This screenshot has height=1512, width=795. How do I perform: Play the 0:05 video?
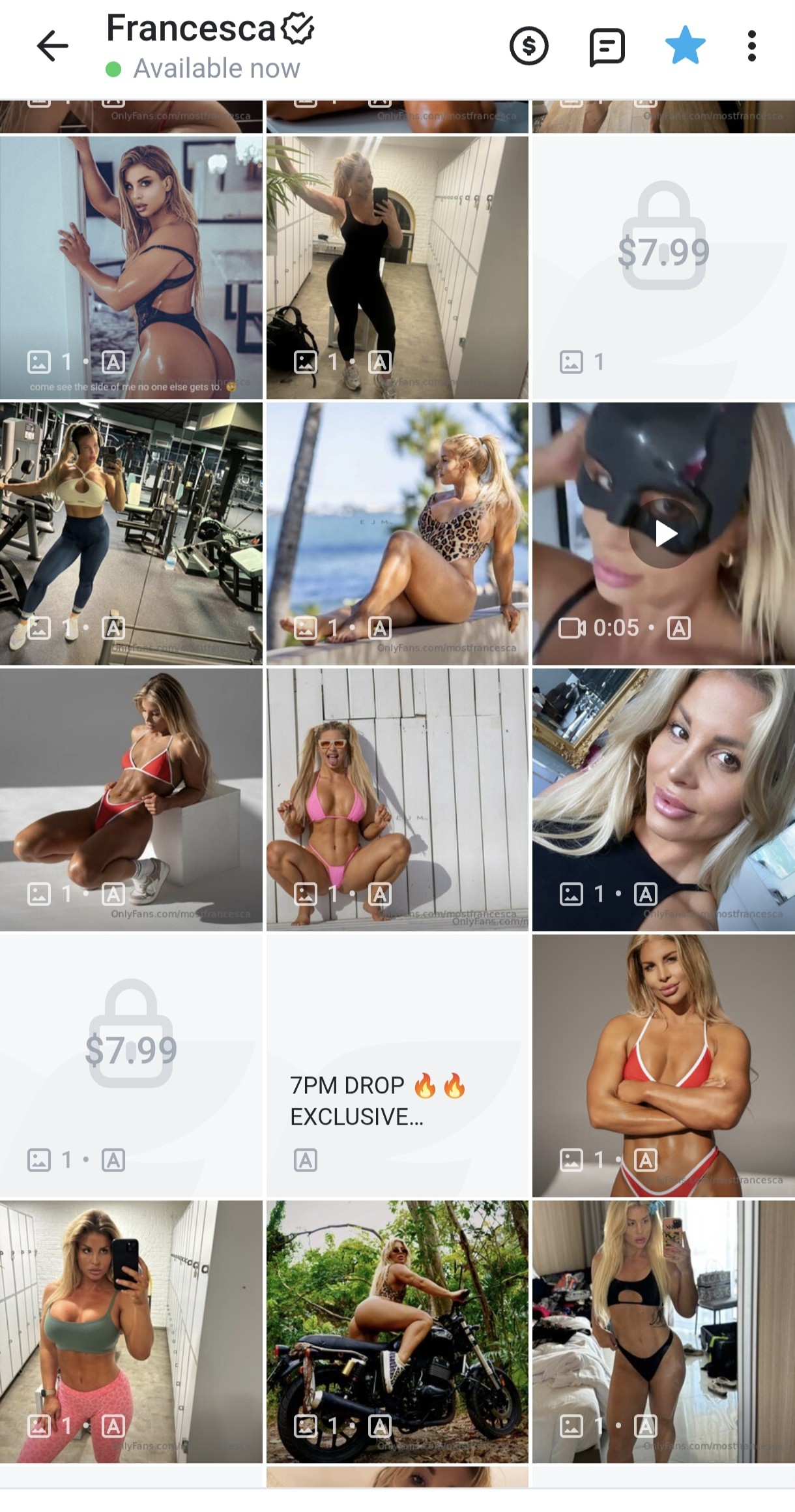point(663,534)
